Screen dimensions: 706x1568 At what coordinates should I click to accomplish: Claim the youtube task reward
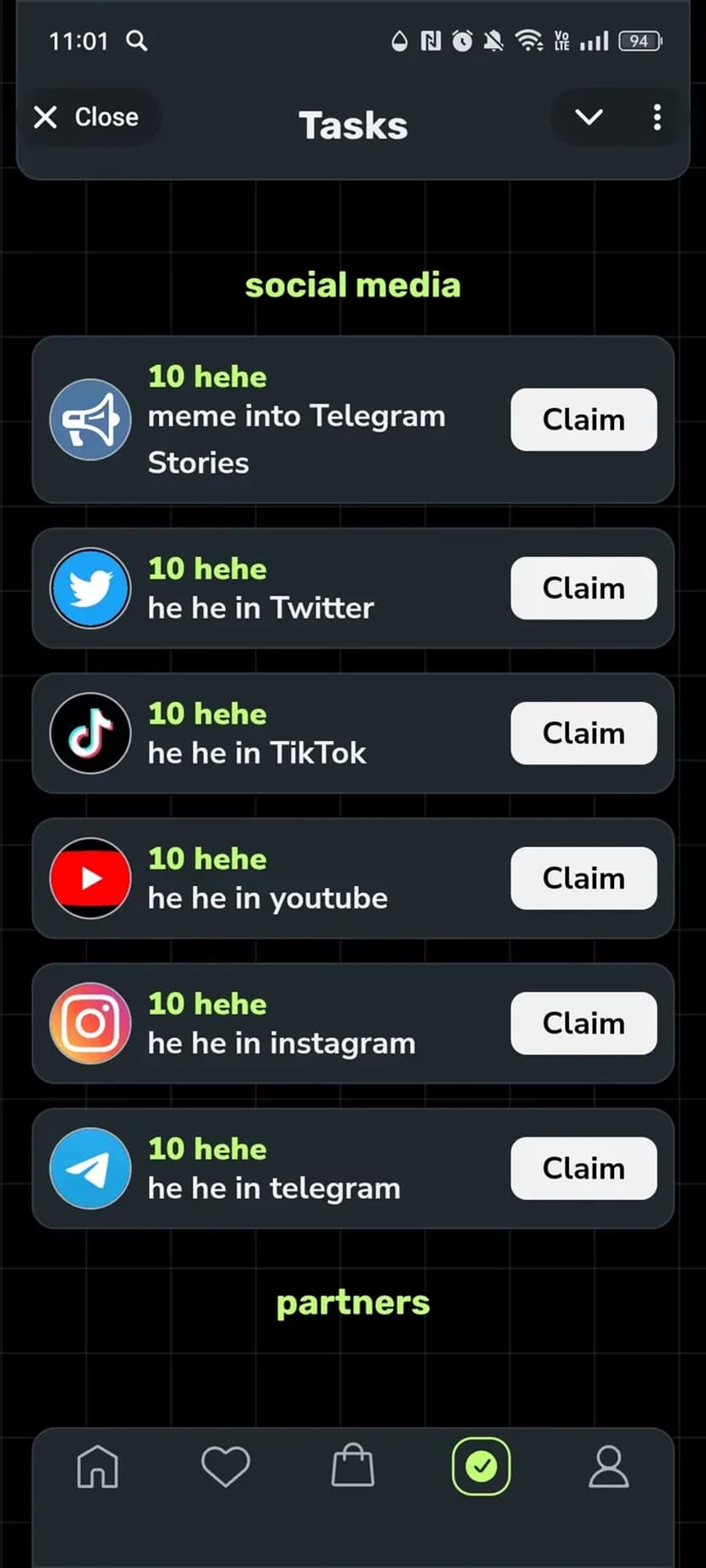(583, 878)
